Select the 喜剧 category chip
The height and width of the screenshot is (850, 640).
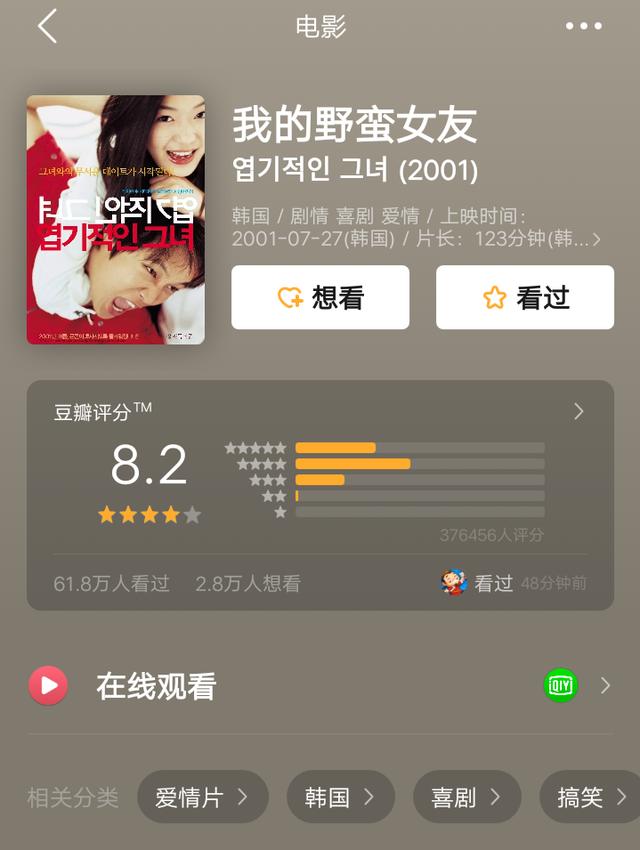(466, 797)
